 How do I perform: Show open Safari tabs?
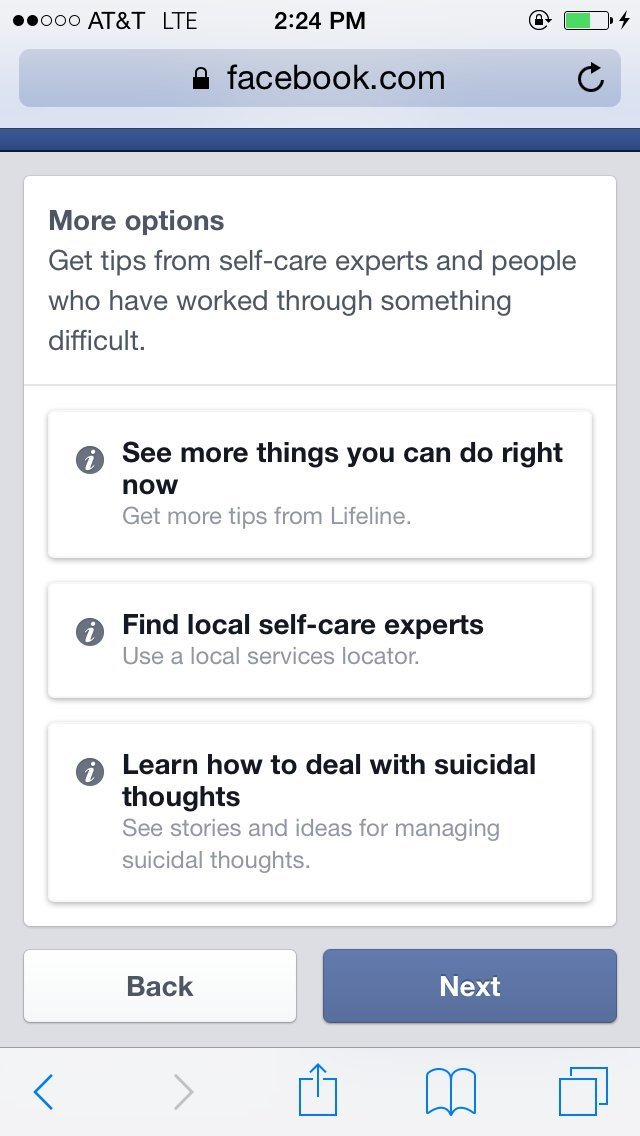coord(583,1092)
